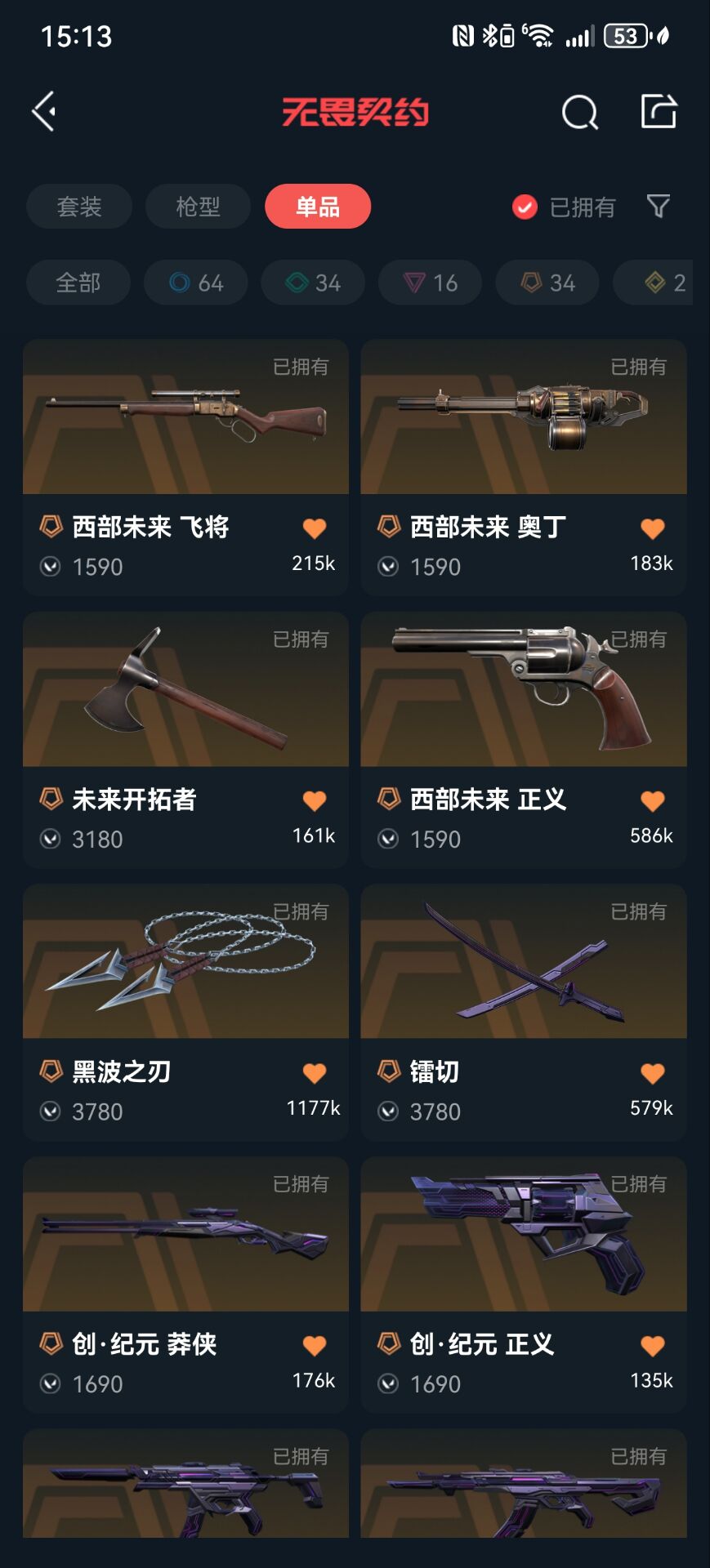Filter by the green tier chip 34
This screenshot has width=710, height=1568.
[313, 283]
